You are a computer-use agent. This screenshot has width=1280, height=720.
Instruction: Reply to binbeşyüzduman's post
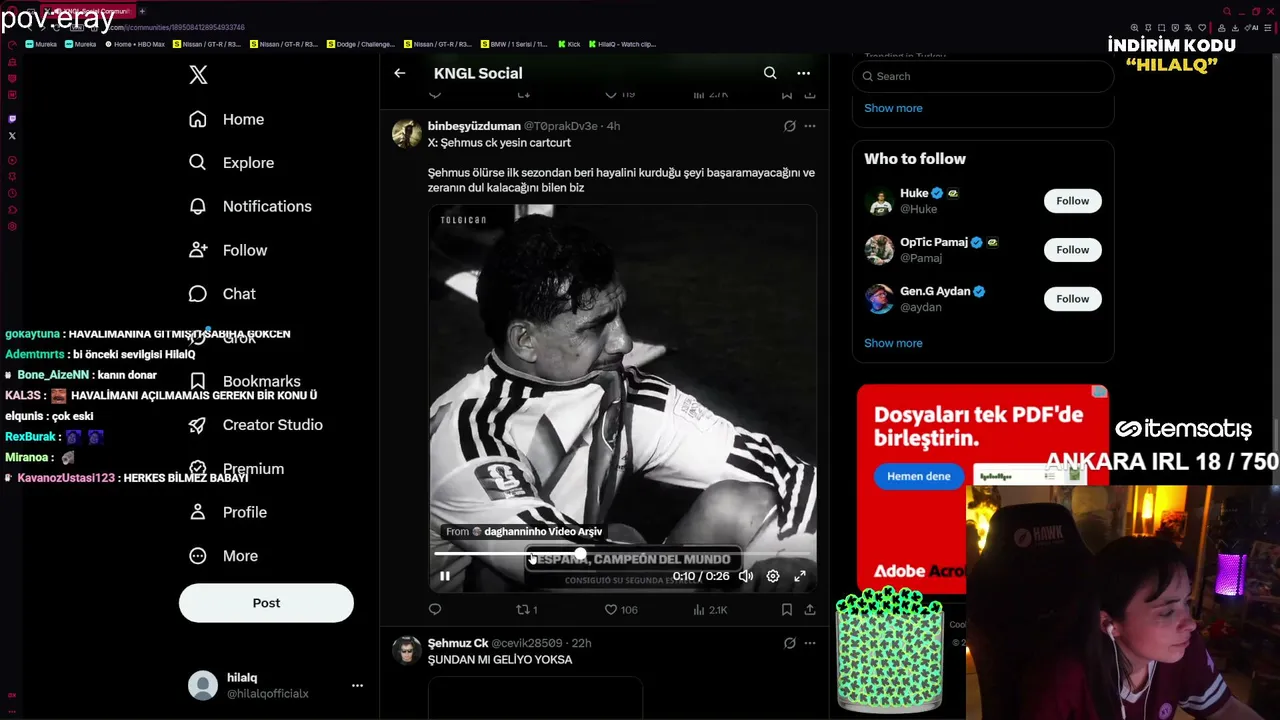(435, 609)
